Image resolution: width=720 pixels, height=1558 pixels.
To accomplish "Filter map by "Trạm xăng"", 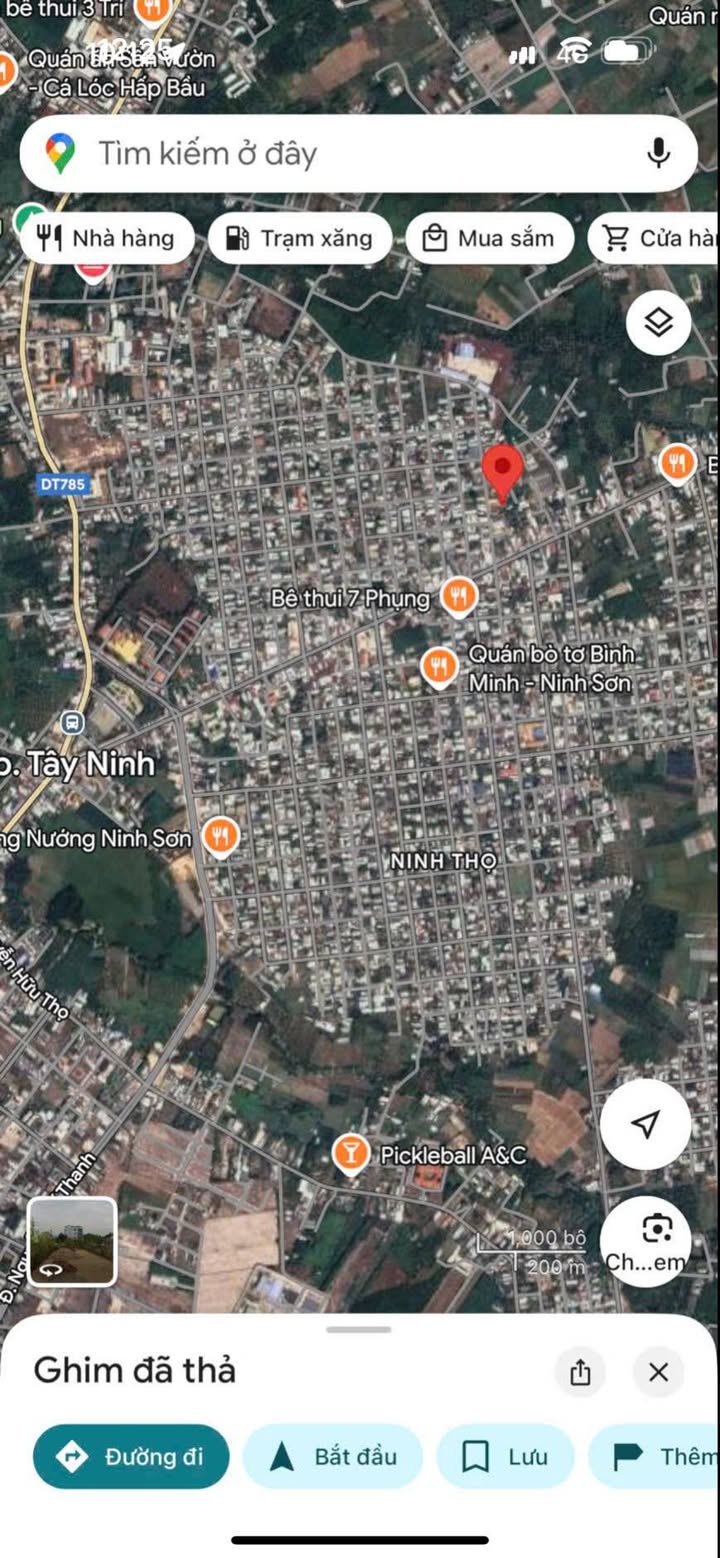I will [300, 238].
